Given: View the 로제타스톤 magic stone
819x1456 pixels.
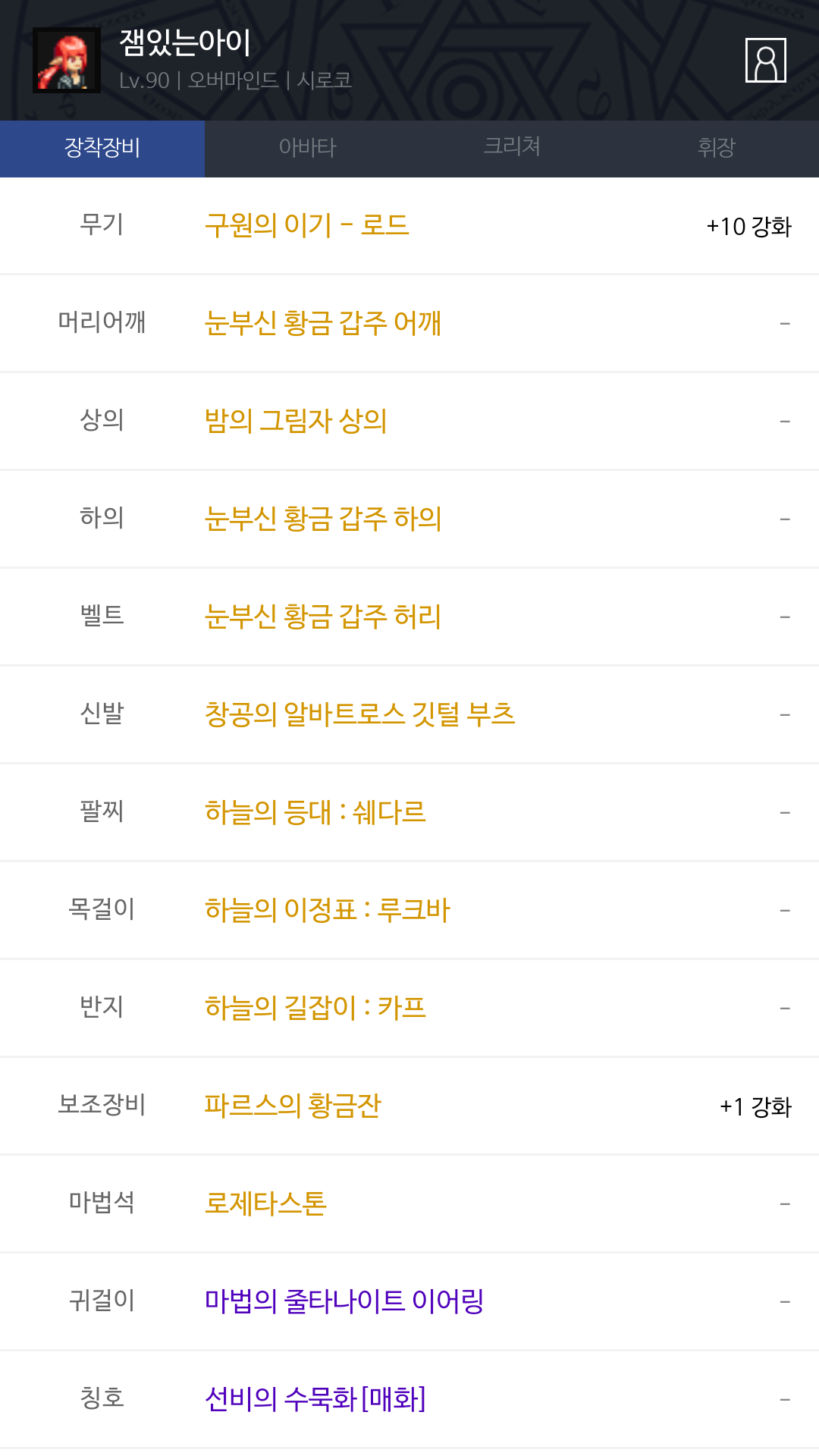Looking at the screenshot, I should (x=265, y=1203).
